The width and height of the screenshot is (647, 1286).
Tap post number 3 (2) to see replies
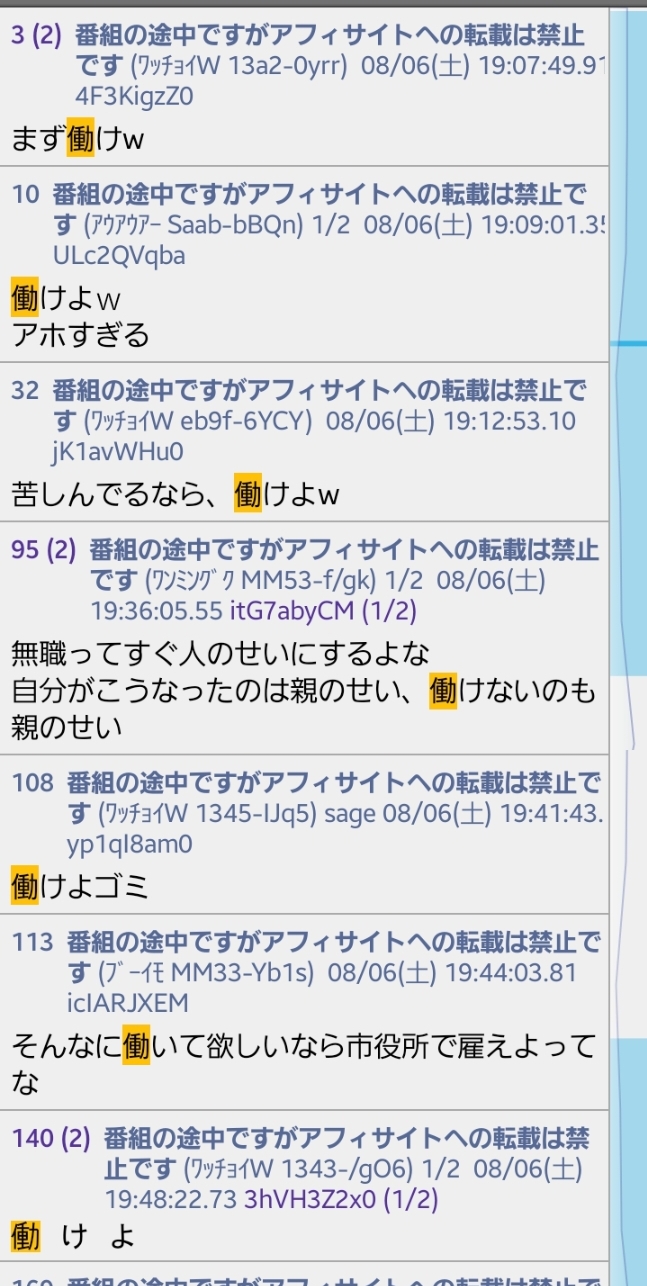pos(36,37)
